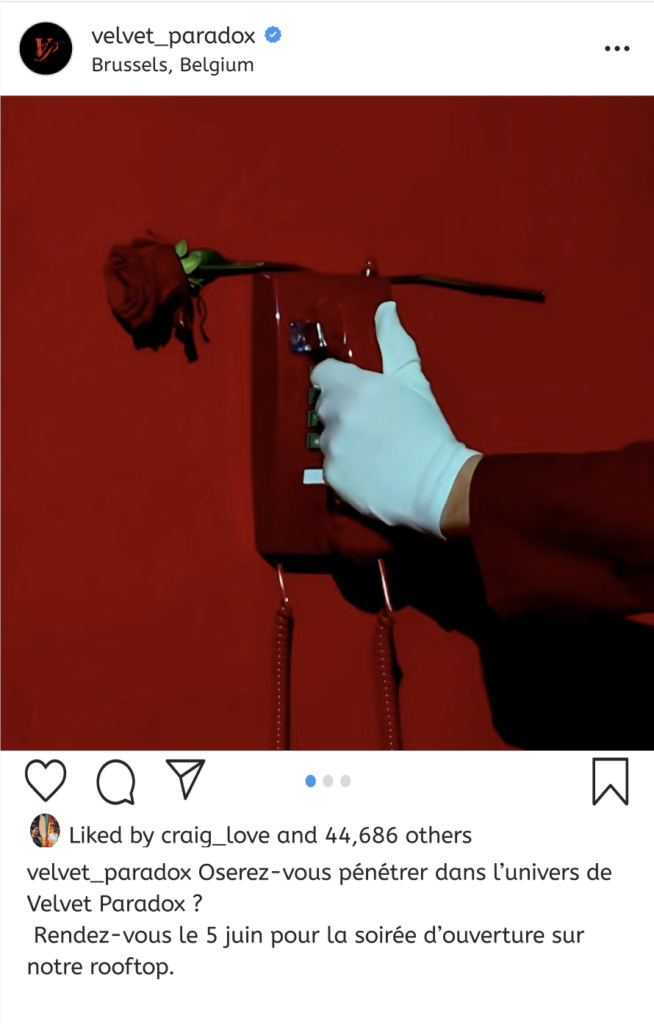Open velvet_paradox profile avatar
The width and height of the screenshot is (654, 1024).
[46, 48]
